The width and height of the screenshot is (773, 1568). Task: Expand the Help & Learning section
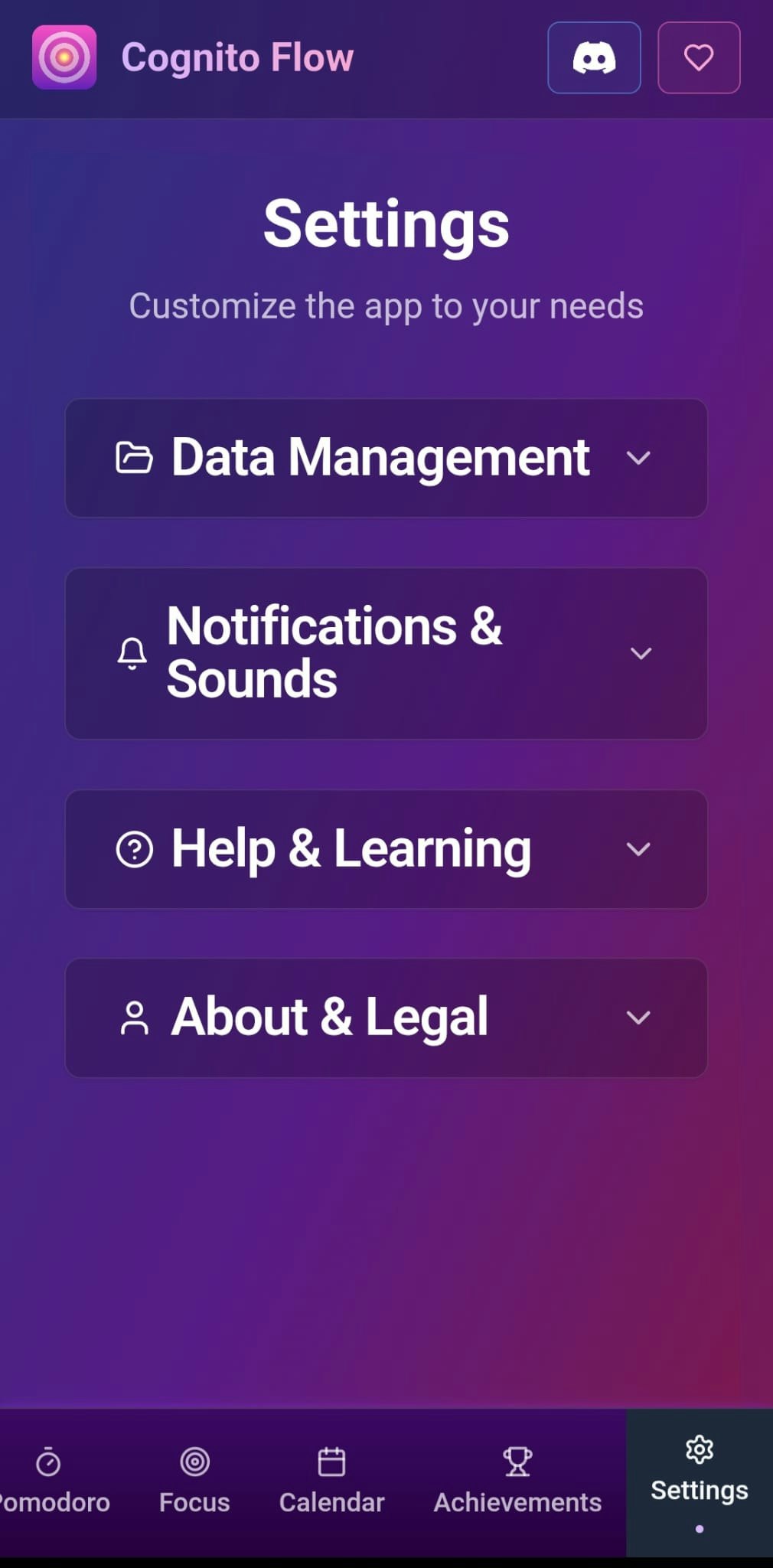coord(386,849)
